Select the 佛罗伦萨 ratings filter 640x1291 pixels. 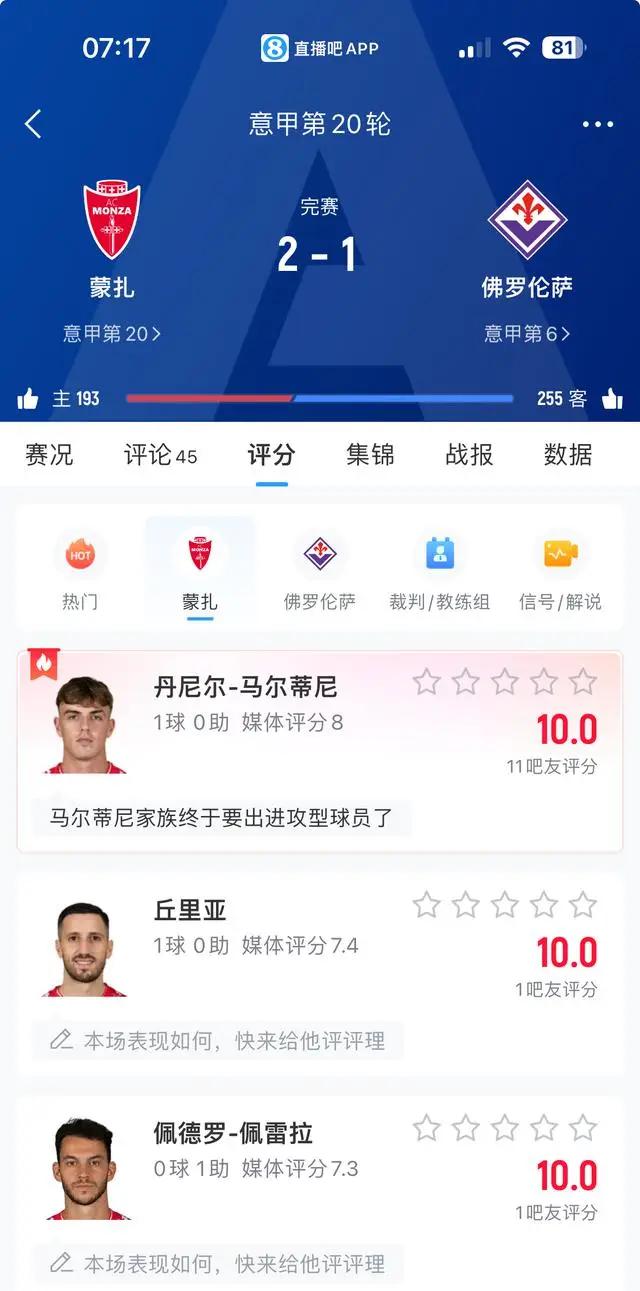pyautogui.click(x=320, y=572)
